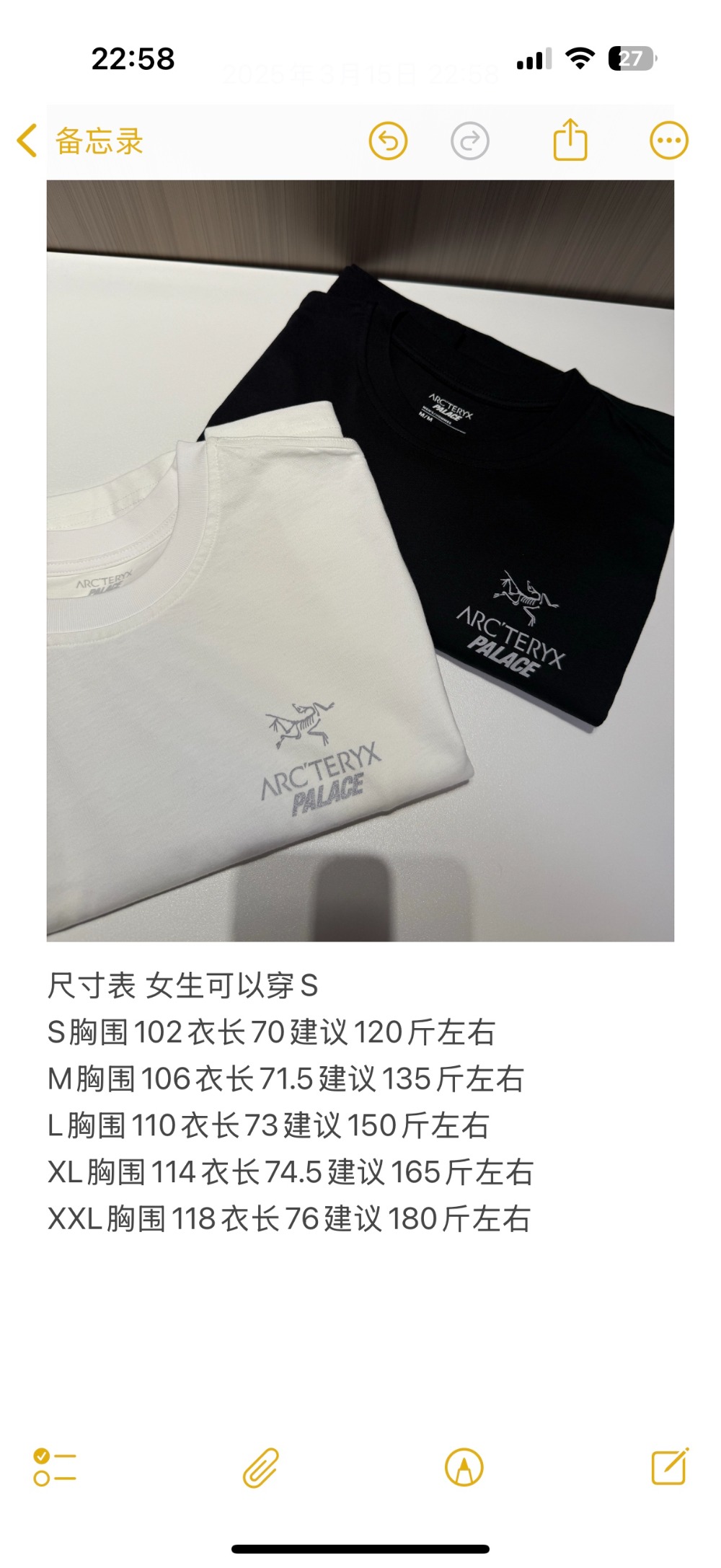Image resolution: width=721 pixels, height=1568 pixels.
Task: Open the T-shirt photo in the note
Action: (360, 560)
